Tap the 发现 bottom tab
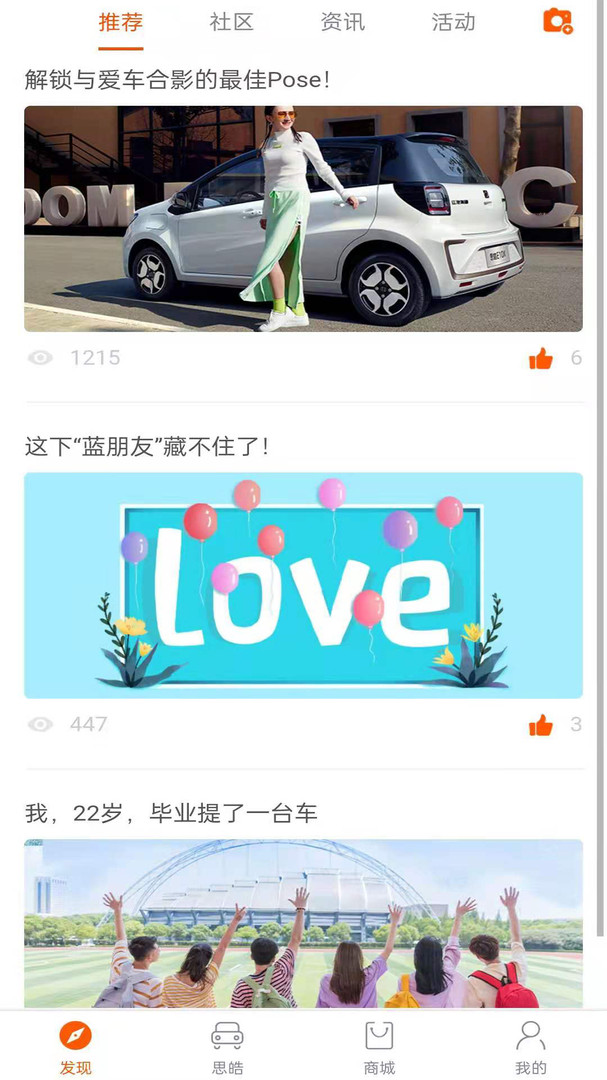 75,1046
